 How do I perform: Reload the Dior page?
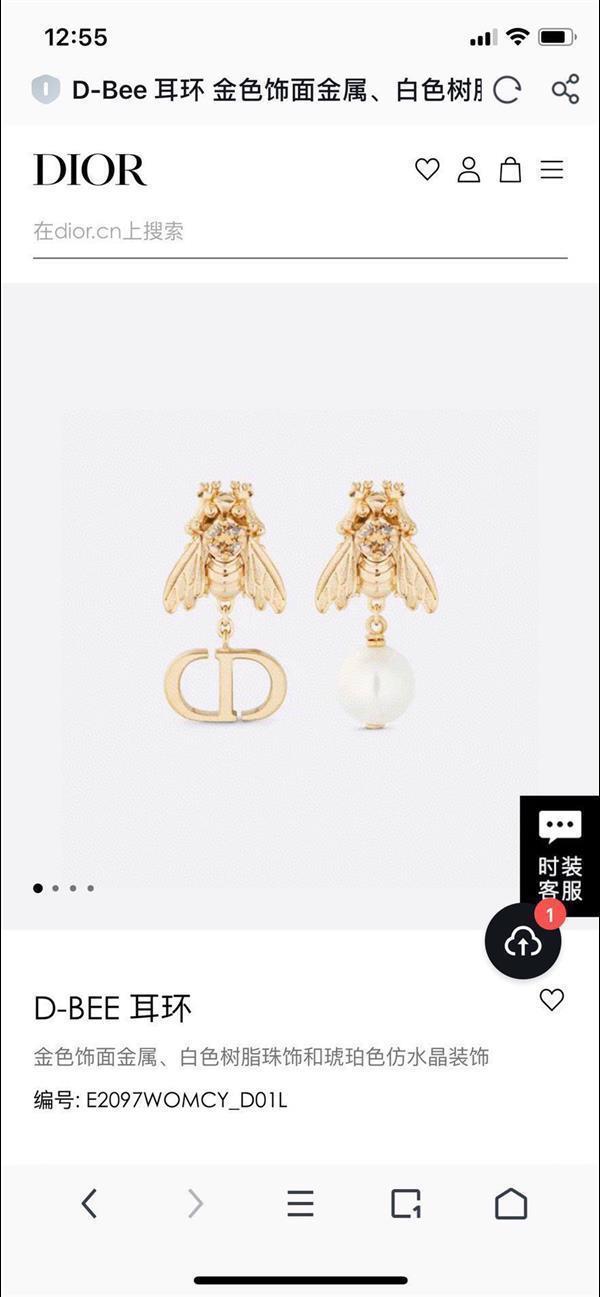[x=508, y=90]
